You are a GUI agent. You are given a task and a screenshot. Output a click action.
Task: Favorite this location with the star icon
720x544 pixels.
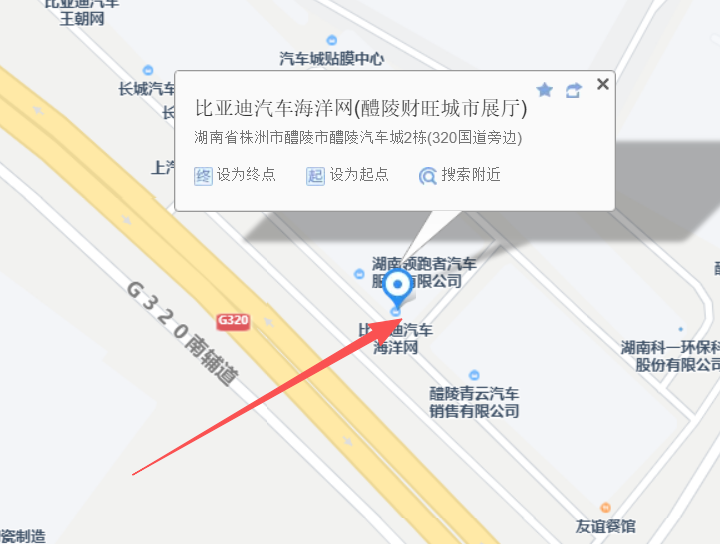point(545,90)
